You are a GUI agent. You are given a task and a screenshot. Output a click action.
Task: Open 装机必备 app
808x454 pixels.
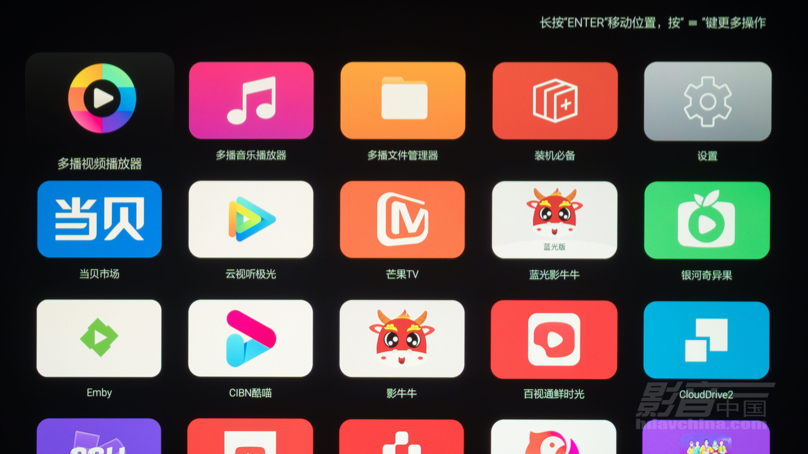555,101
